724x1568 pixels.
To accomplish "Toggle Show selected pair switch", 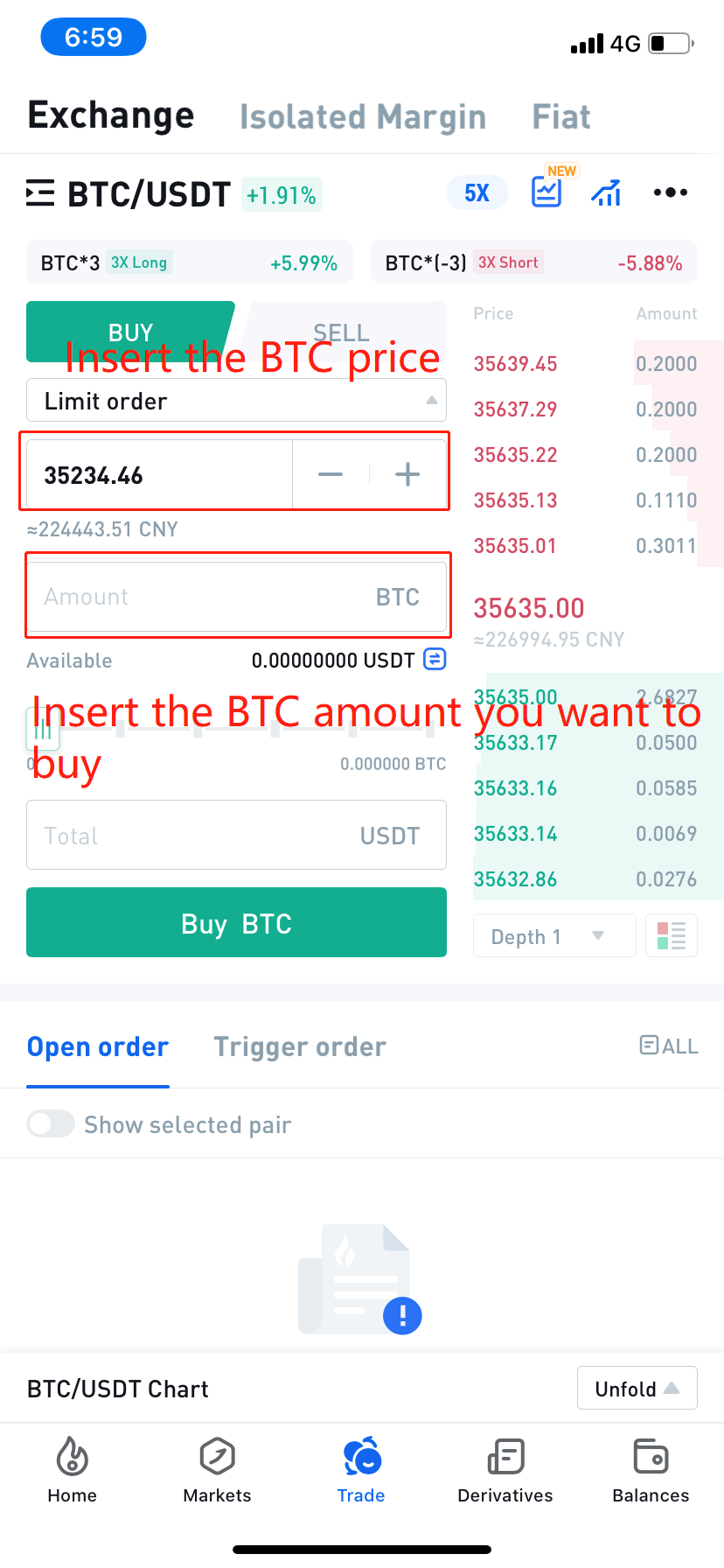I will (x=50, y=1124).
